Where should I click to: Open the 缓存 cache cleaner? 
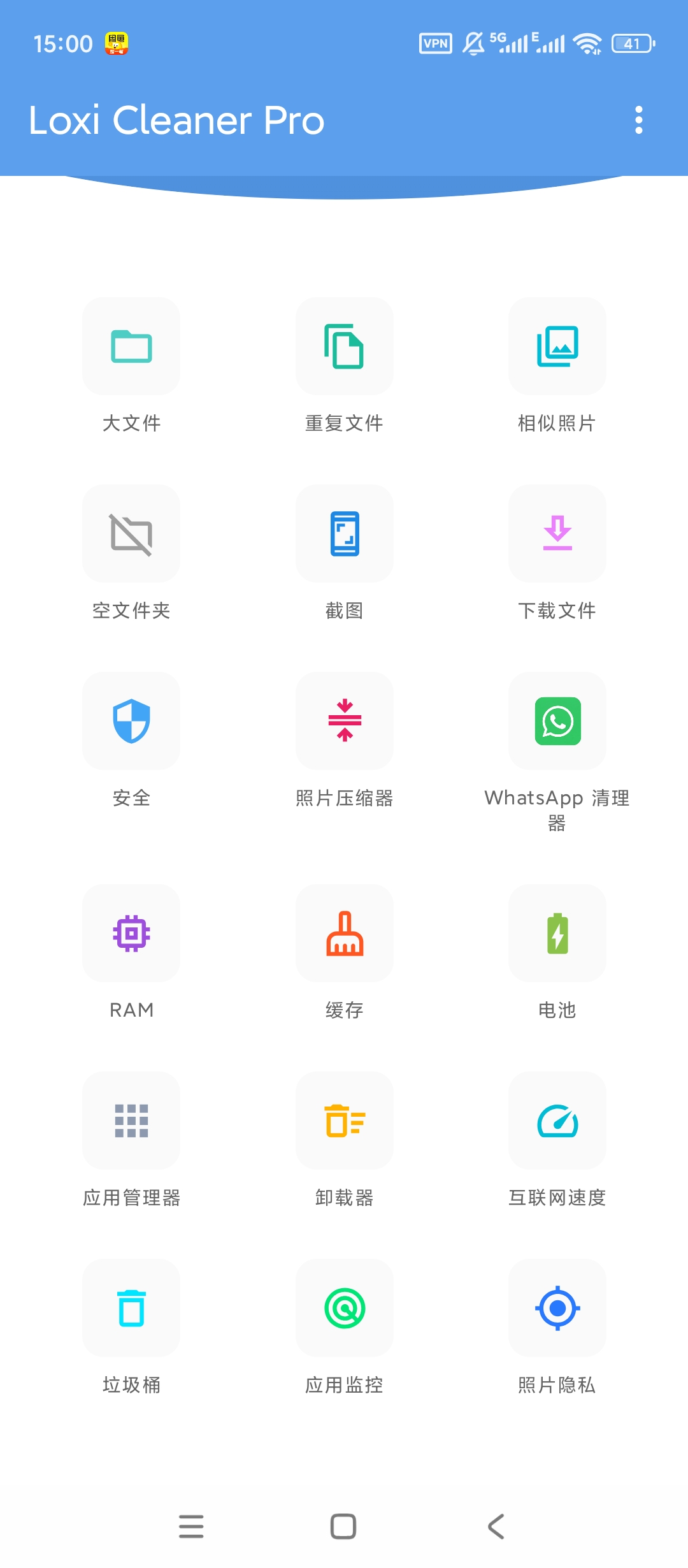pos(344,933)
